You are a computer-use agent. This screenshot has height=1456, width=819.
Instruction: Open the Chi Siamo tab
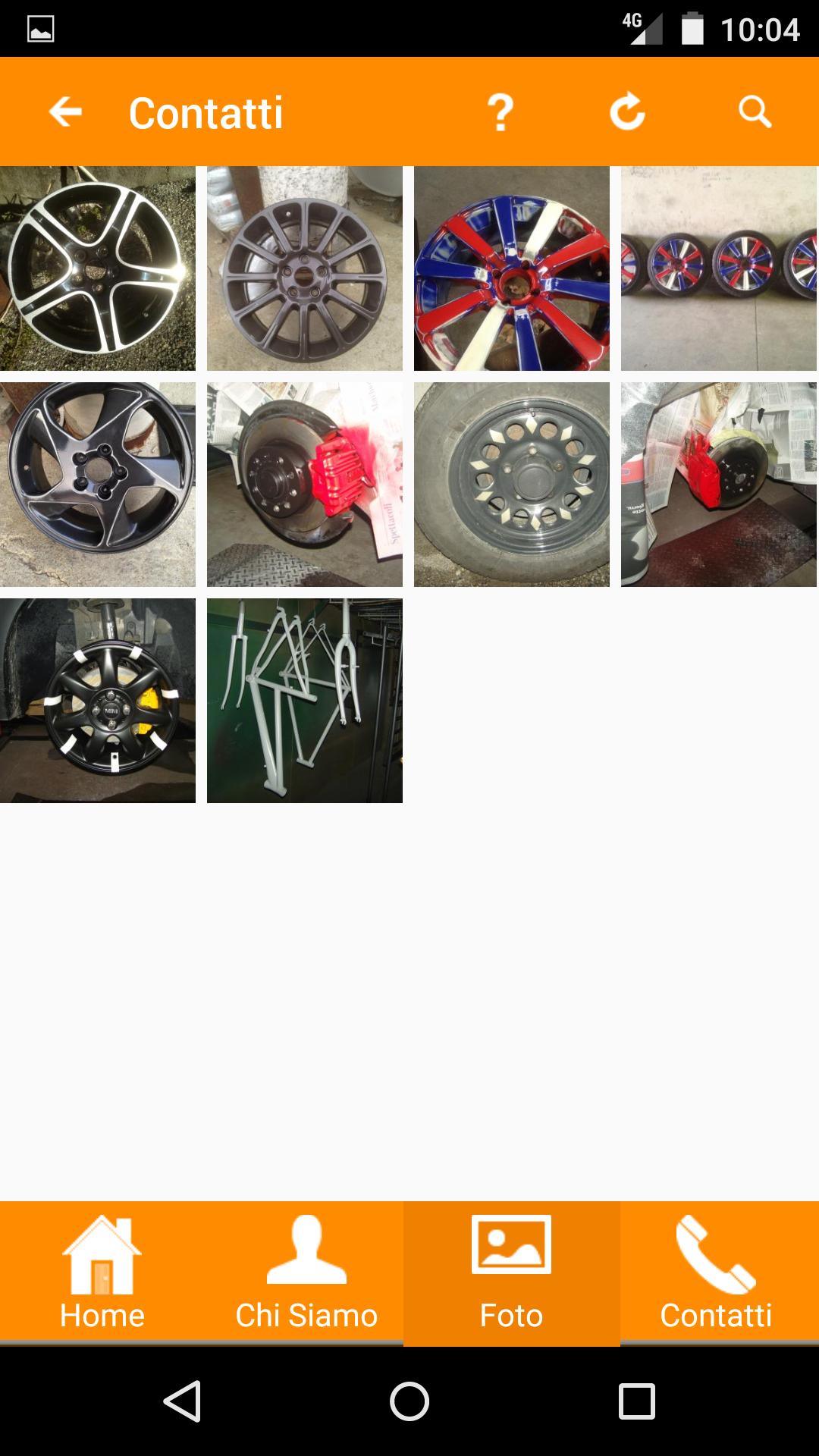(306, 1272)
